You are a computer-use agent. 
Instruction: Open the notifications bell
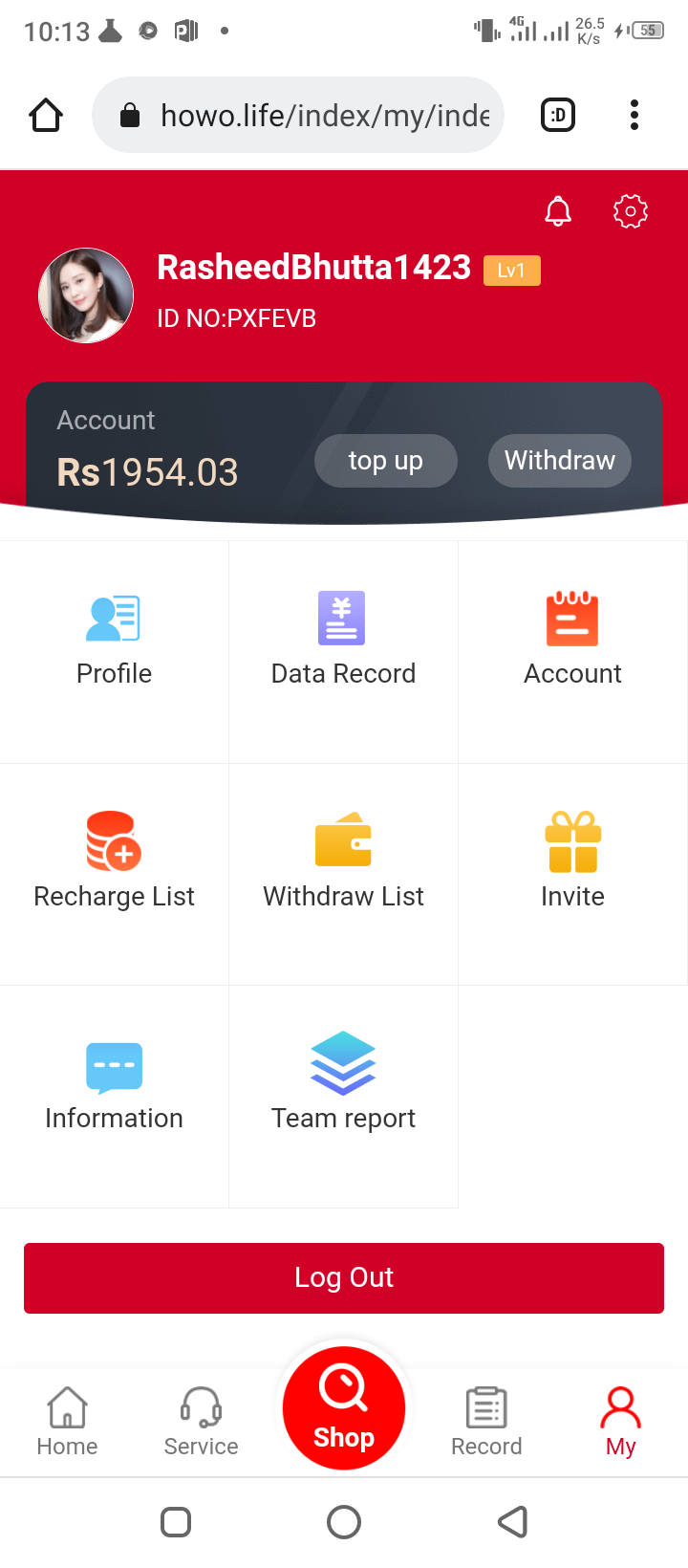[x=558, y=211]
